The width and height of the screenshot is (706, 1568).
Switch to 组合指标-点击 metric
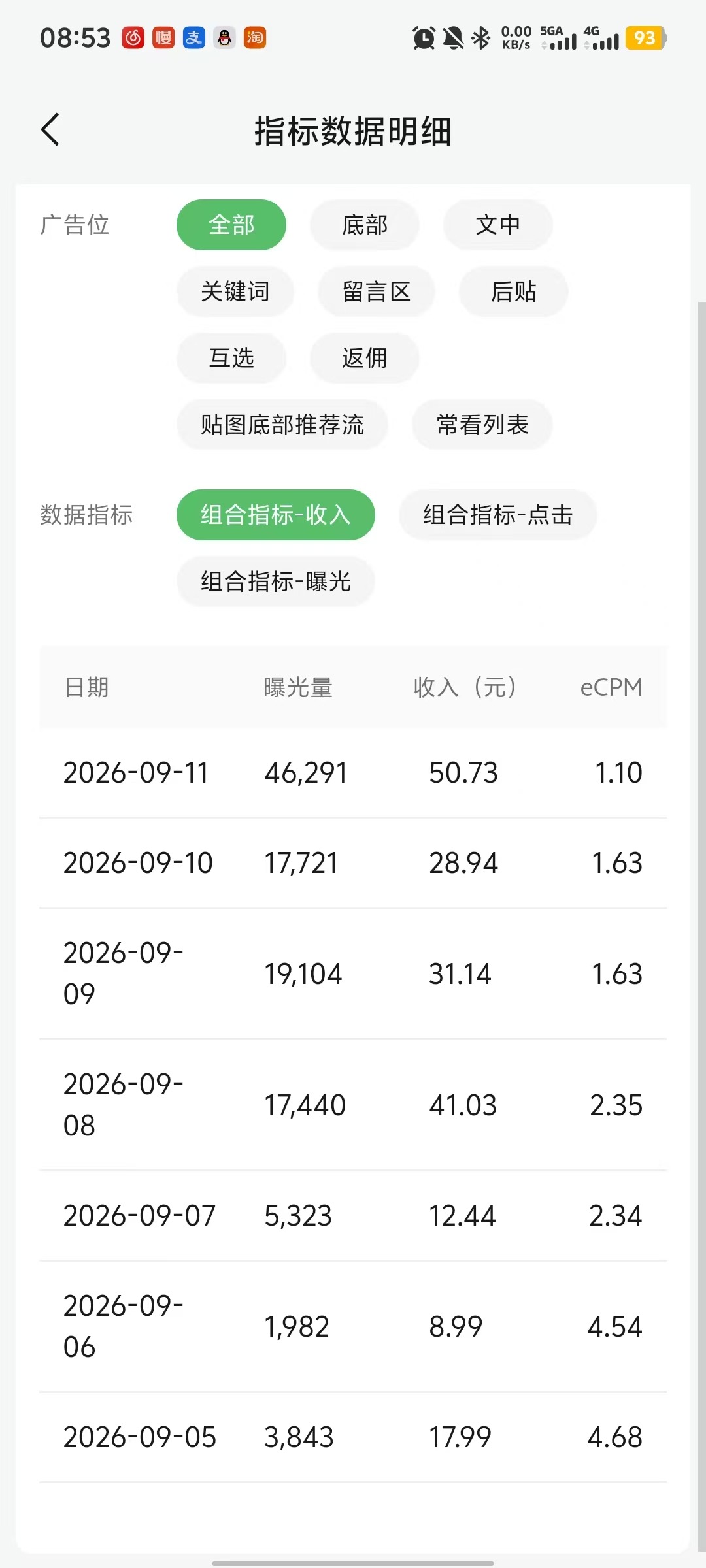[498, 515]
